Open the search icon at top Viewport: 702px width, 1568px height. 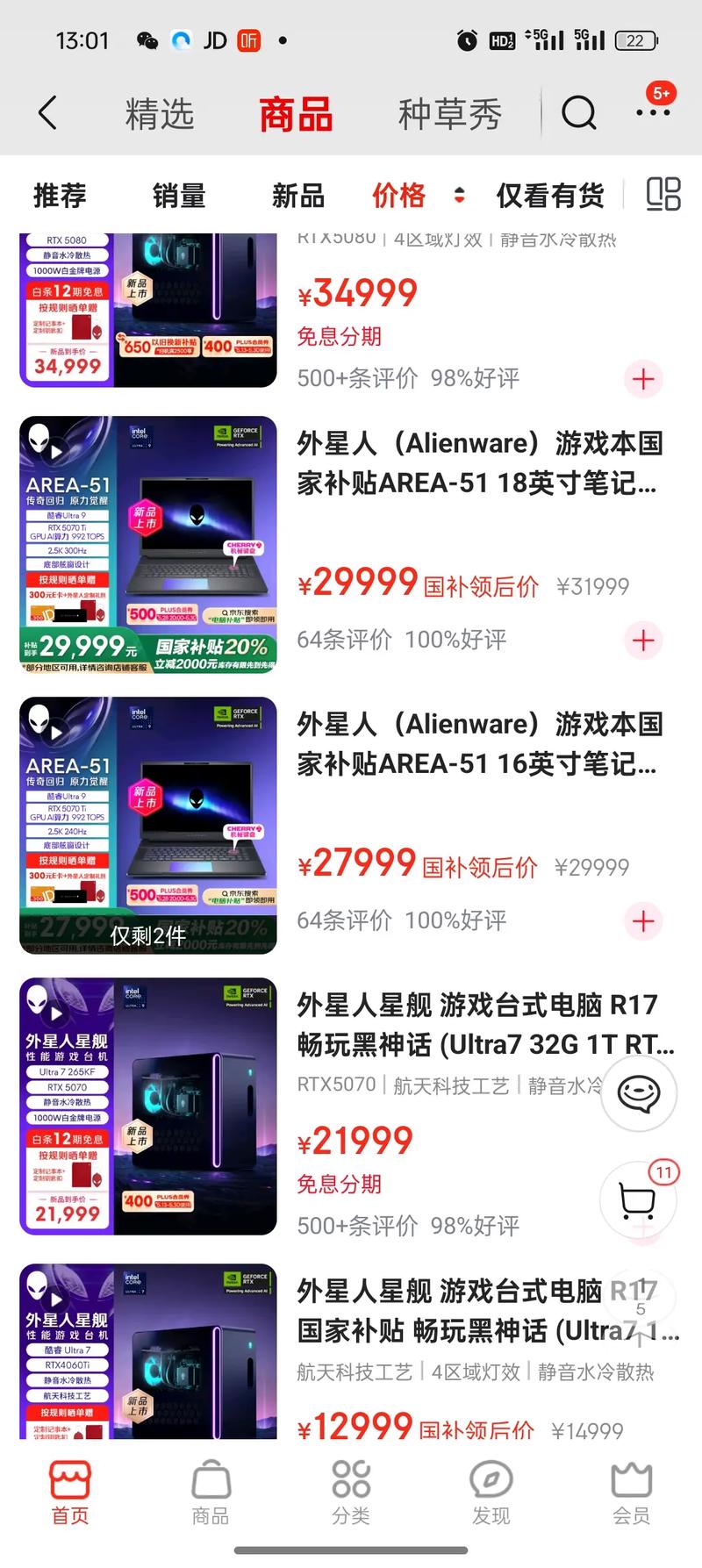pos(578,114)
